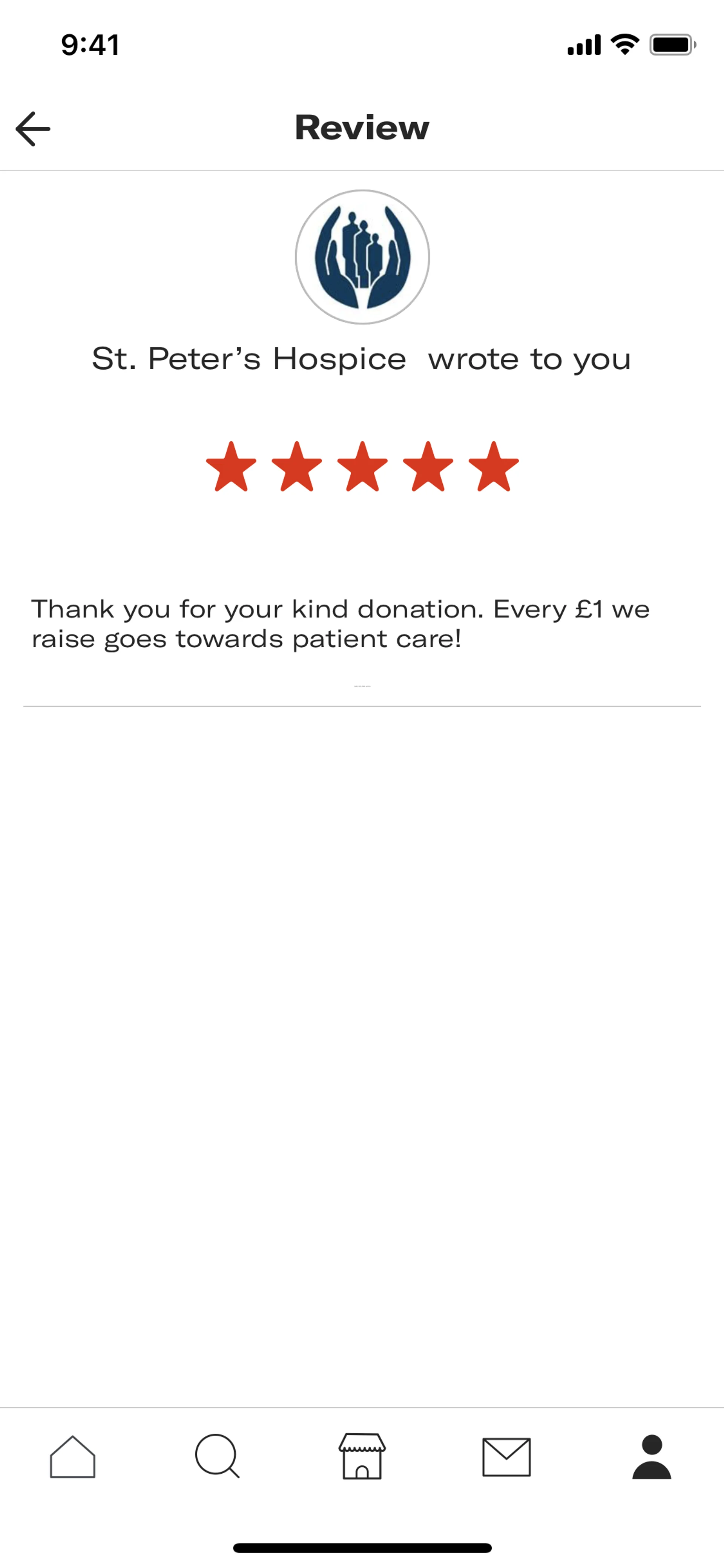724x1568 pixels.
Task: Open the shop storefront tab
Action: [362, 1457]
